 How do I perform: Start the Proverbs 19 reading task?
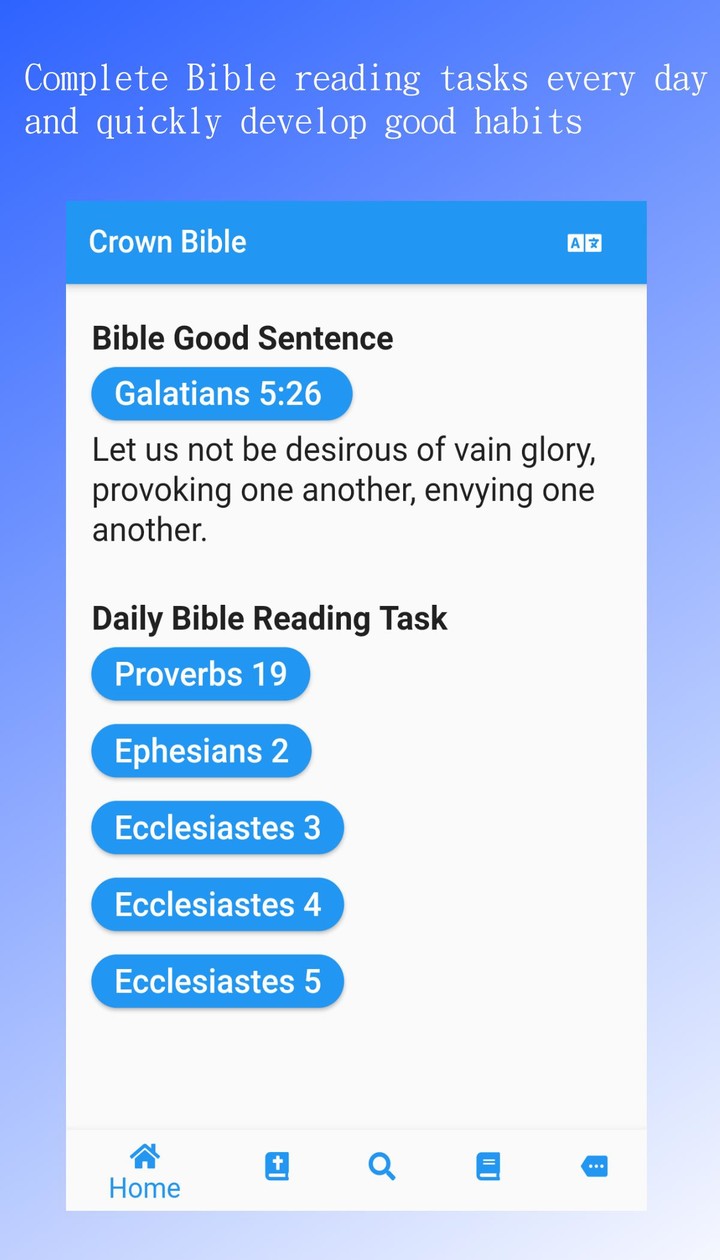[x=200, y=674]
